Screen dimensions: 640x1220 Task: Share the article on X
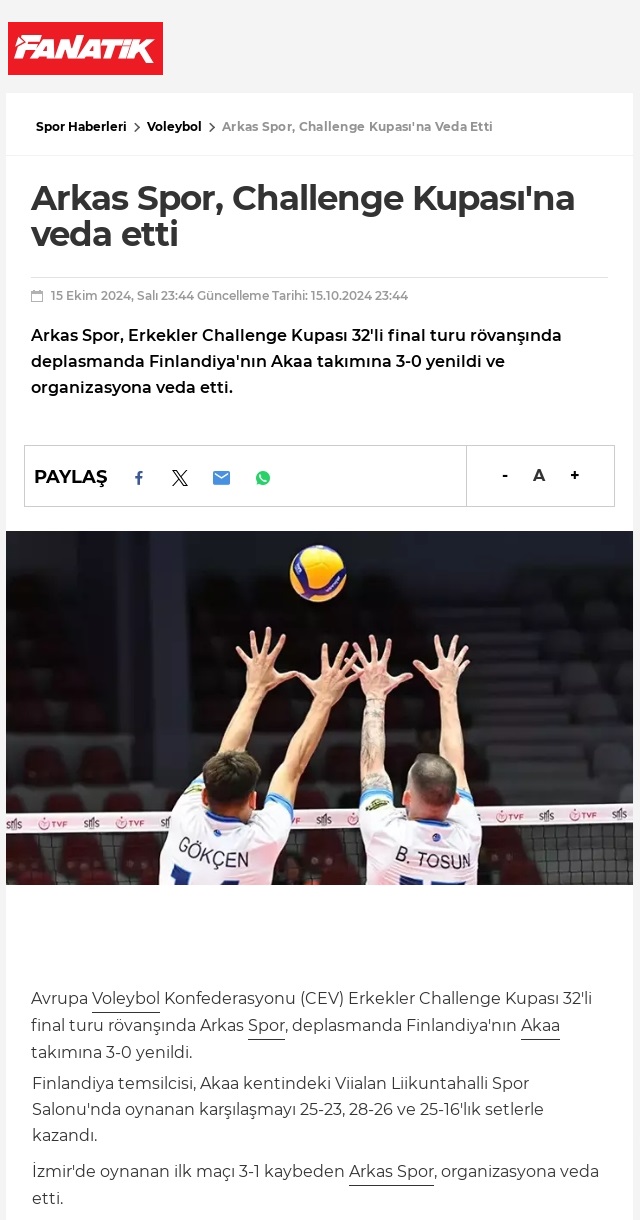pyautogui.click(x=180, y=478)
